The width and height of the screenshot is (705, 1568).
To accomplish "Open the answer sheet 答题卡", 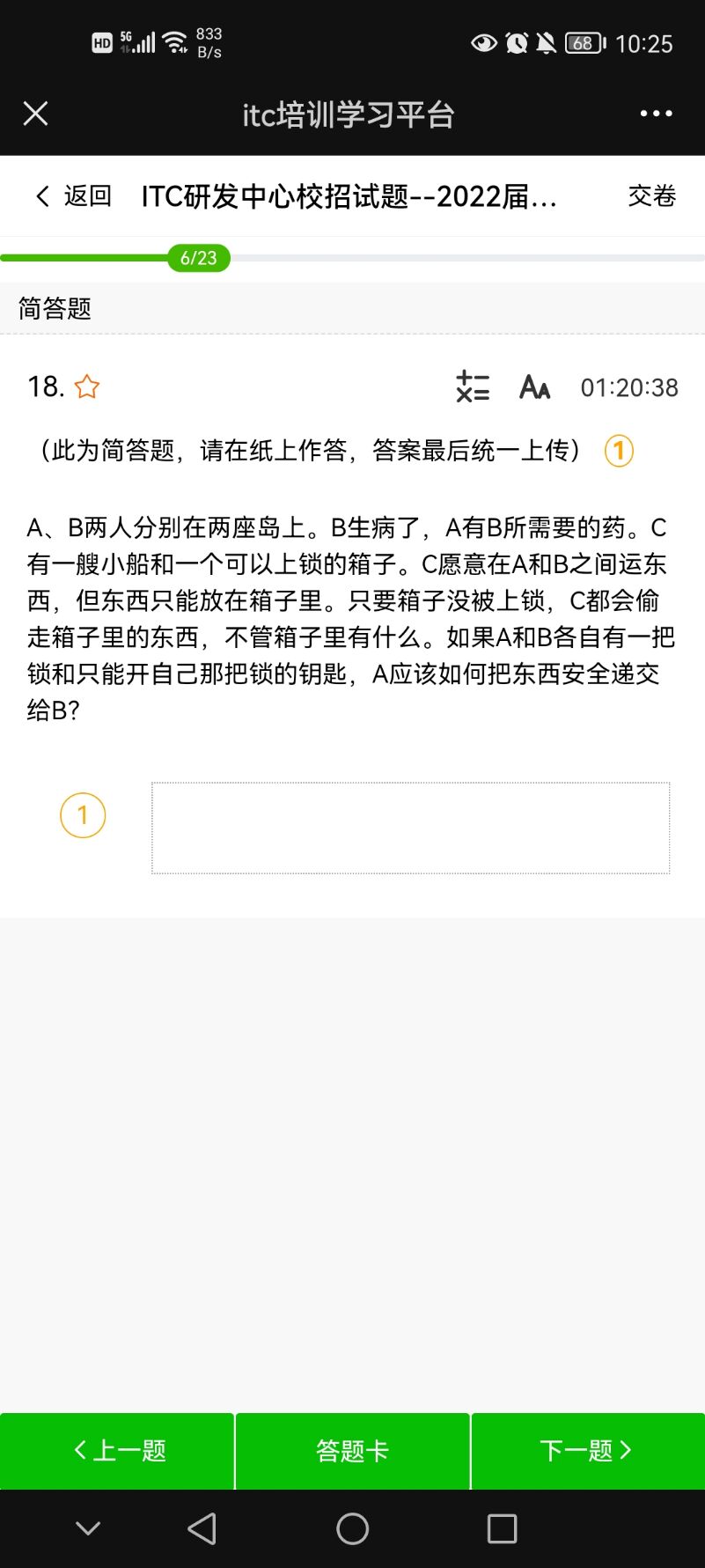I will pyautogui.click(x=352, y=1451).
